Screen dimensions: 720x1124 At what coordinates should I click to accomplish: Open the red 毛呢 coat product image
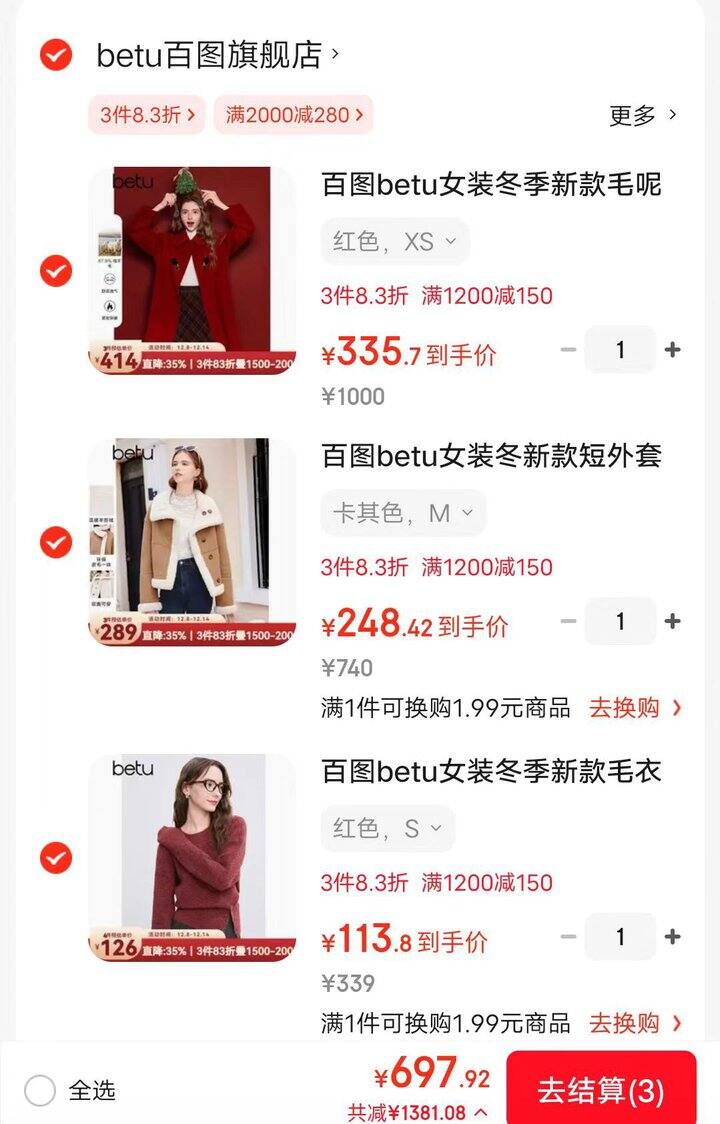(192, 271)
